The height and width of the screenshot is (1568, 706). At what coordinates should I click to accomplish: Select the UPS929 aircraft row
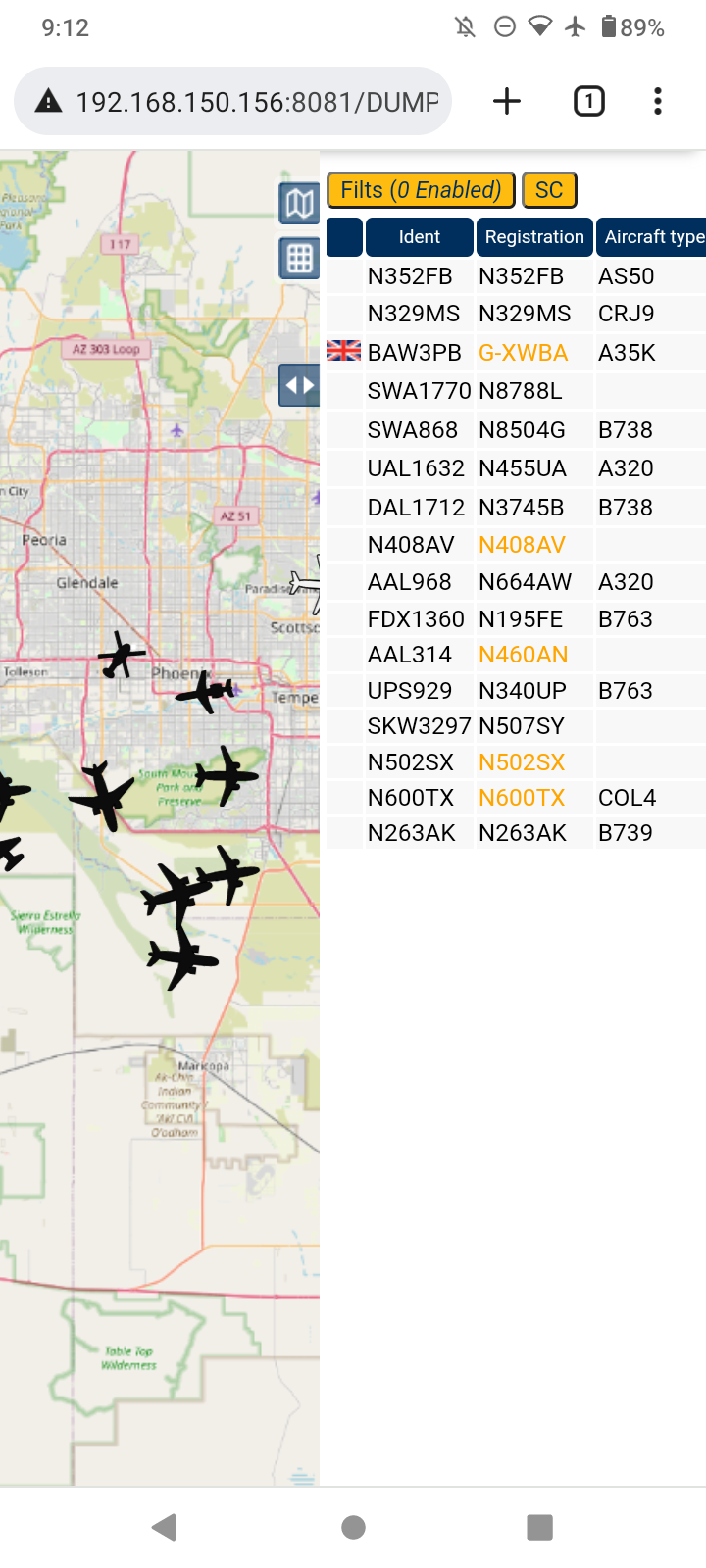516,691
